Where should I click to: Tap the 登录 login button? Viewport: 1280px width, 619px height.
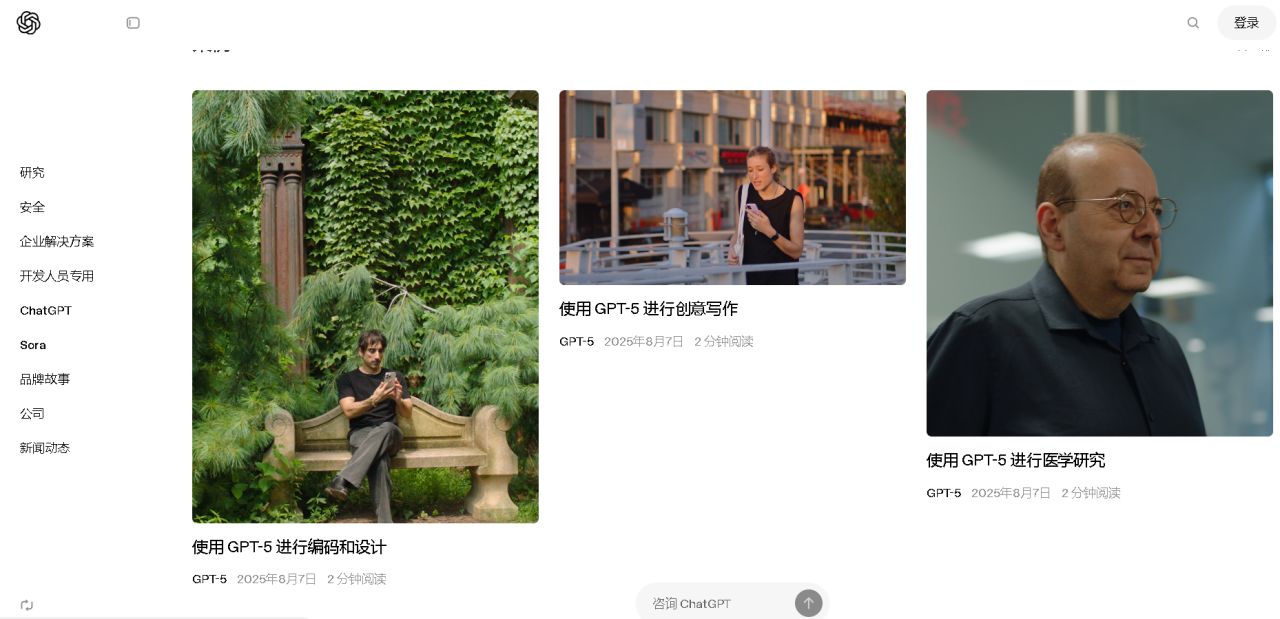click(1246, 23)
